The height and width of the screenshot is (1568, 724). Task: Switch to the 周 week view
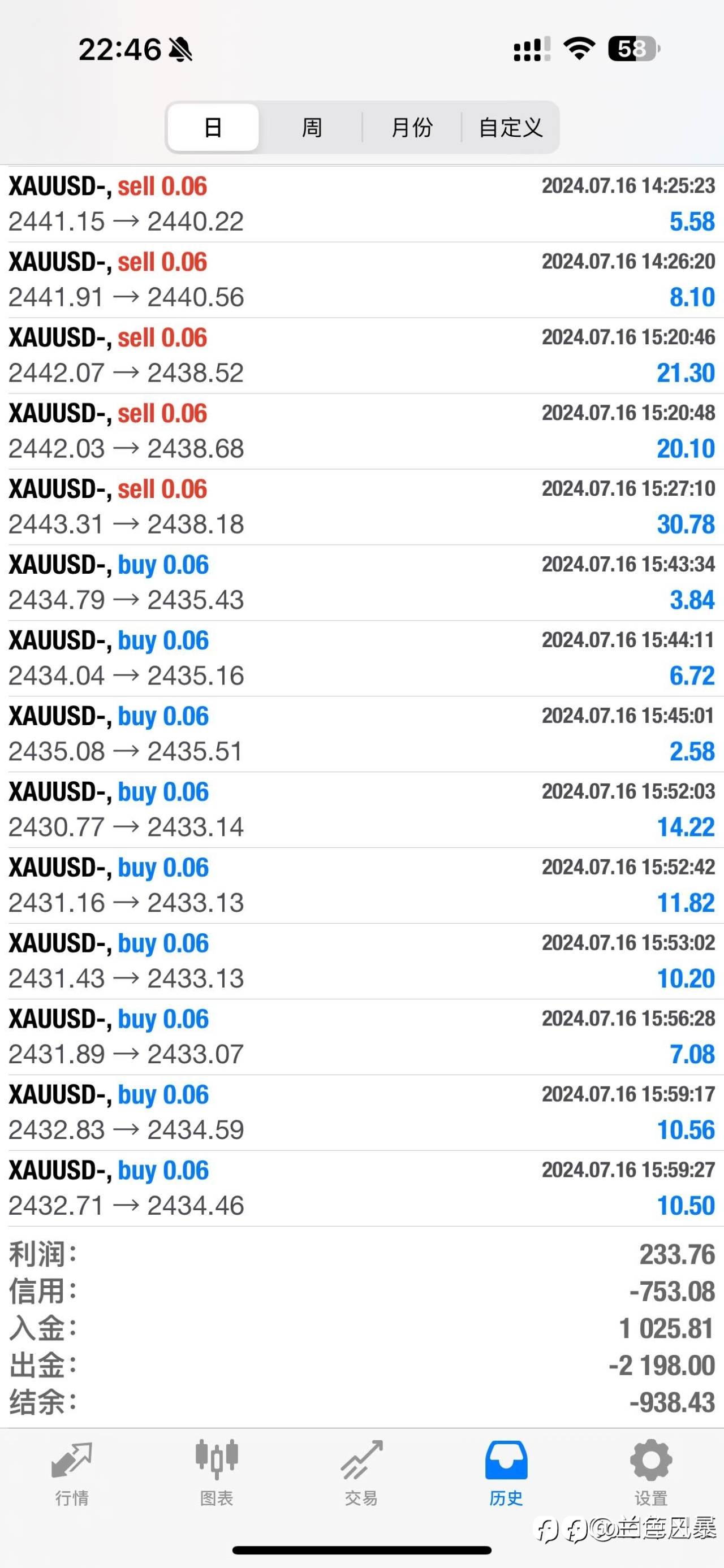coord(312,127)
